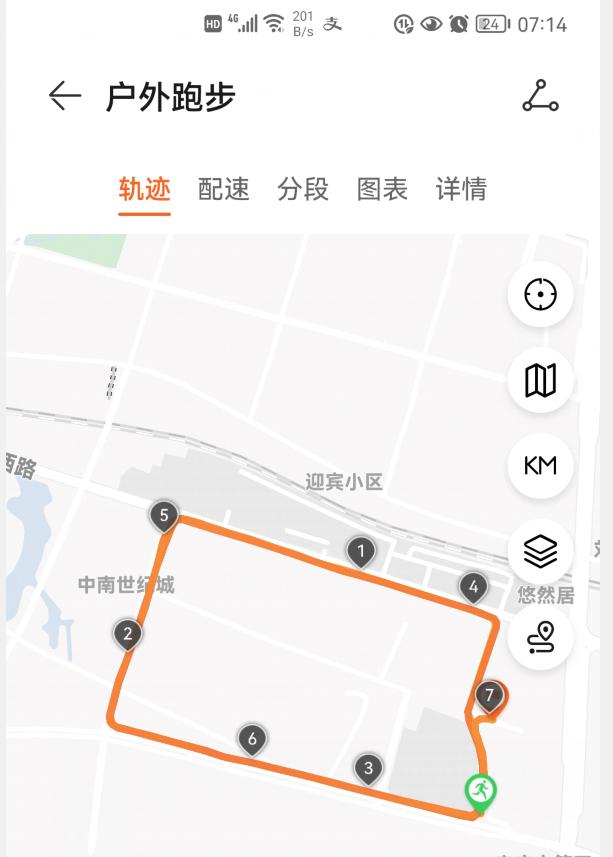Image resolution: width=613 pixels, height=857 pixels.
Task: Open the route share icon
Action: [540, 96]
